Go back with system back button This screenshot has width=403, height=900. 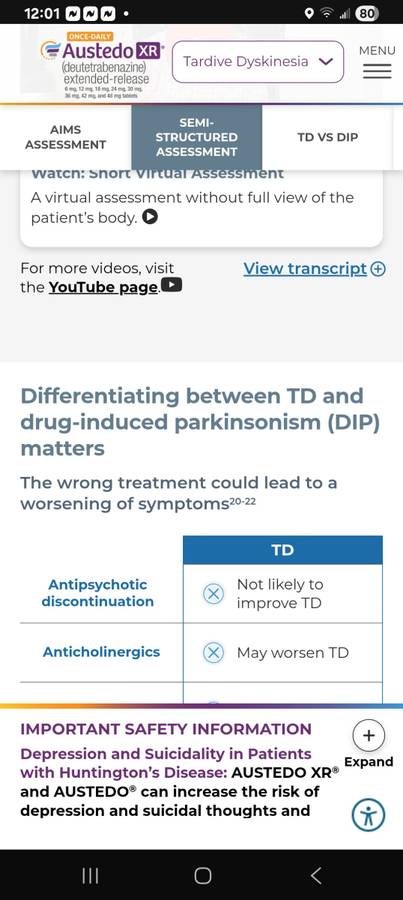(x=316, y=875)
